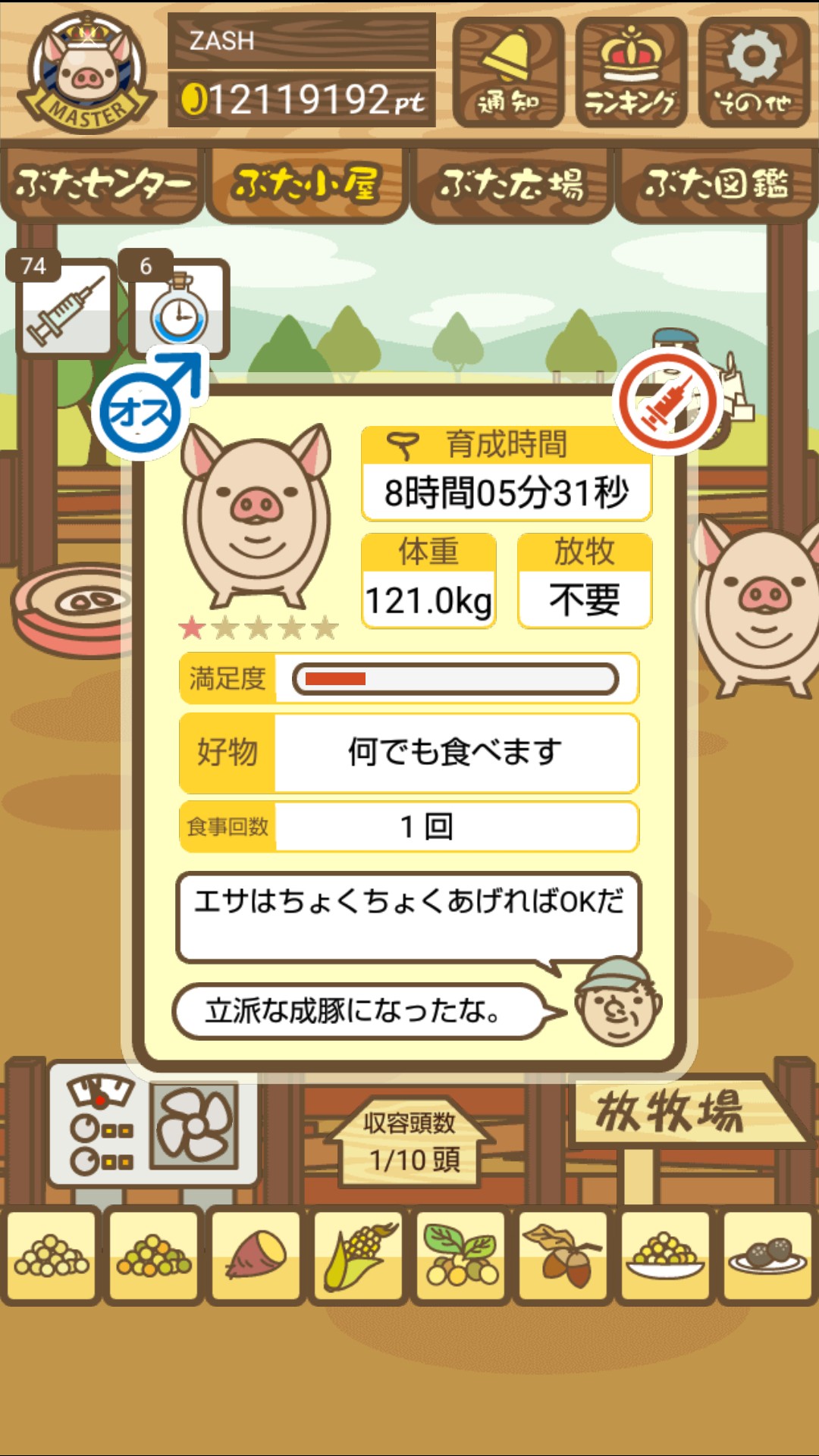Switch to the ぶた図鑑 tab
The width and height of the screenshot is (819, 1456).
click(x=717, y=185)
